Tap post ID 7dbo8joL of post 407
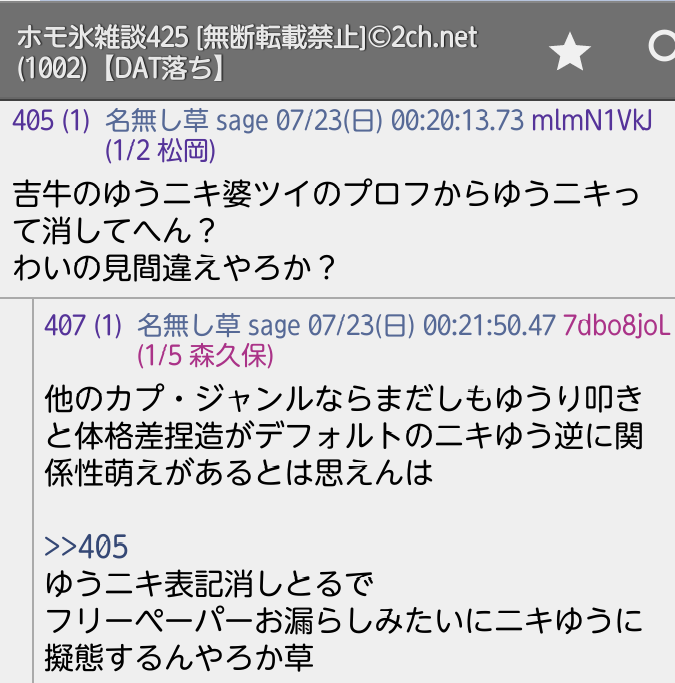 coord(617,325)
